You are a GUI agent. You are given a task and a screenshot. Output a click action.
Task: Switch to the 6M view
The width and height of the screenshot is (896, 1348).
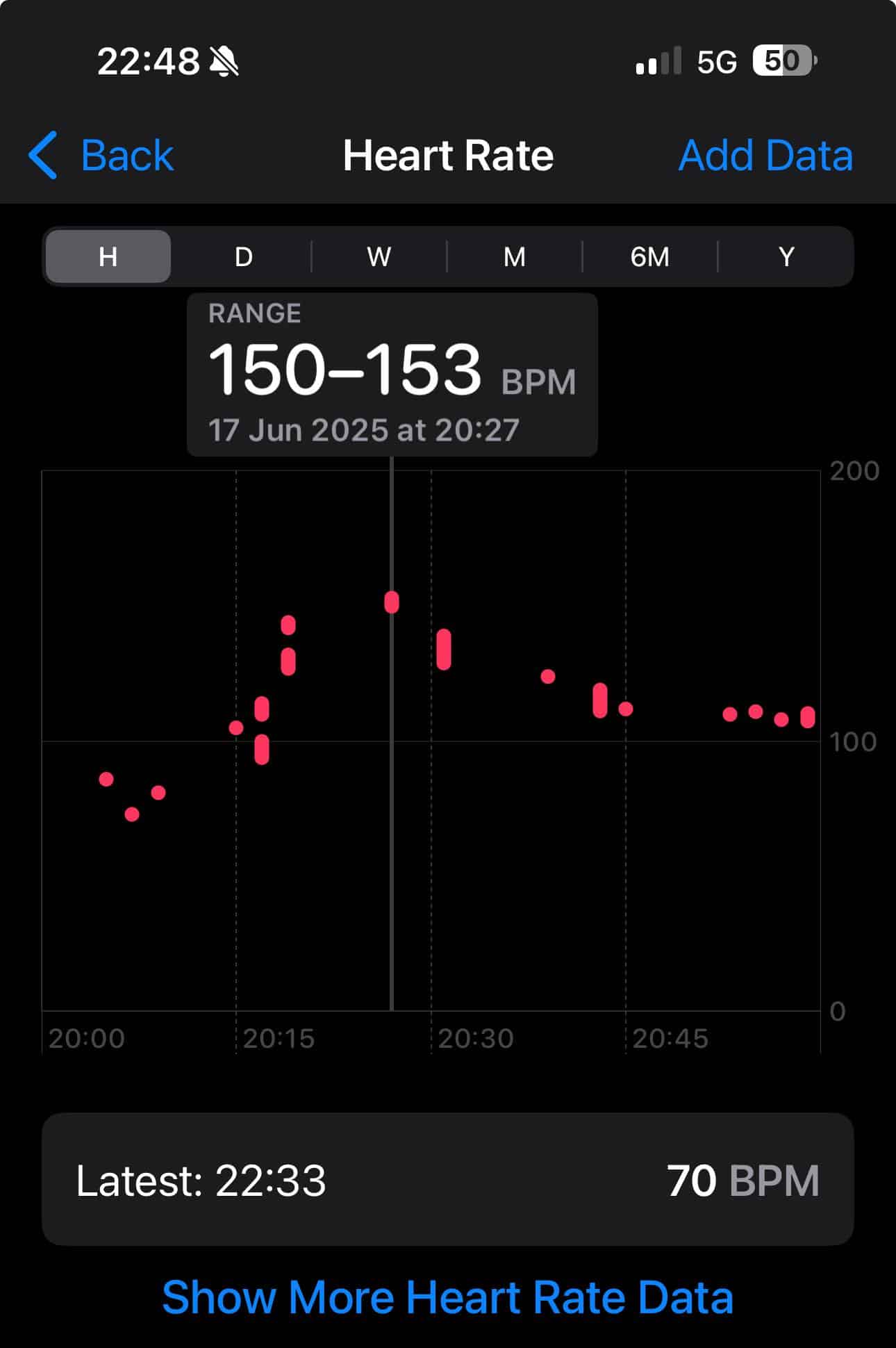tap(649, 257)
